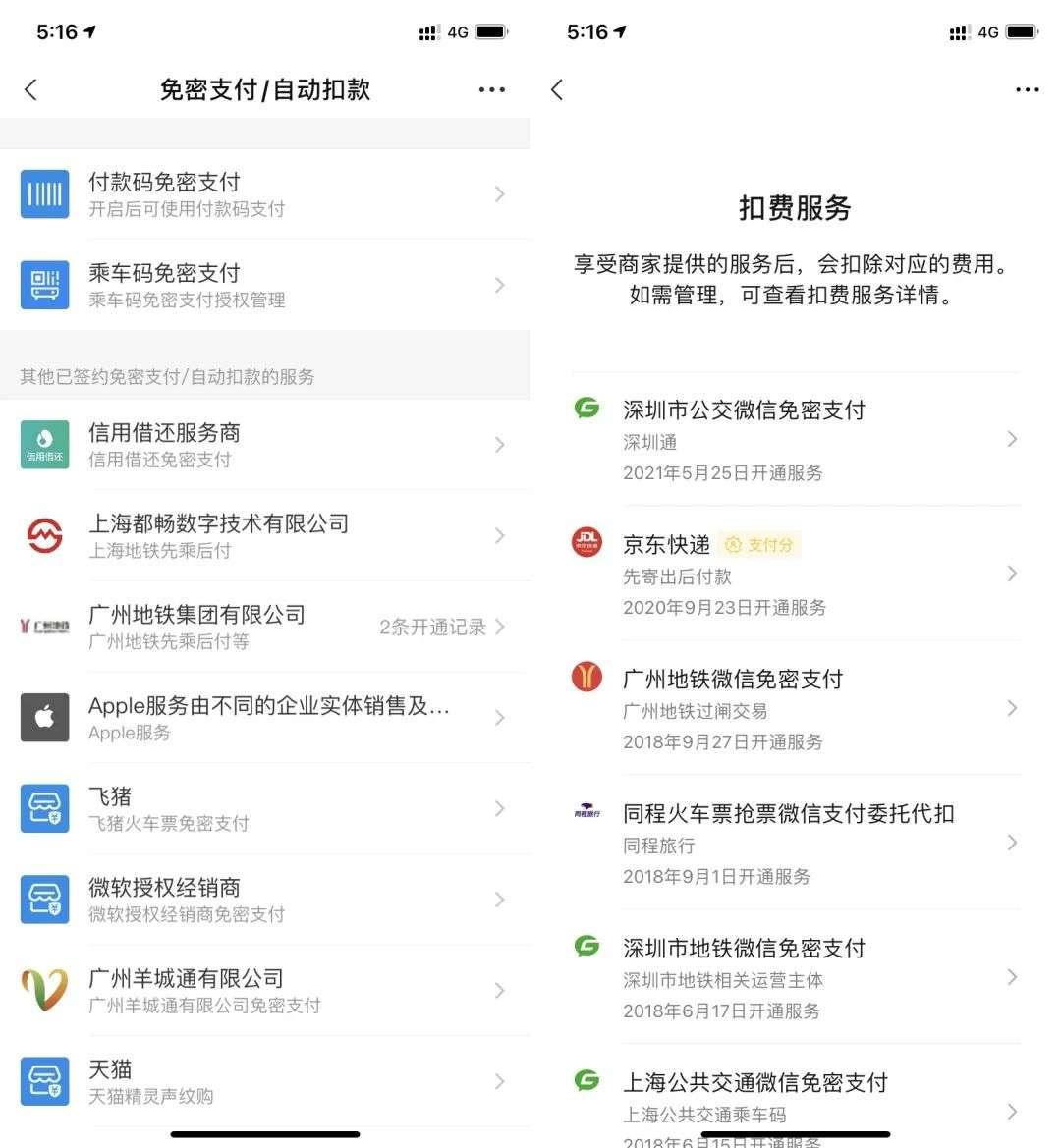1061x1148 pixels.
Task: Open 京东快递 先寄出后付款 service
Action: [796, 574]
